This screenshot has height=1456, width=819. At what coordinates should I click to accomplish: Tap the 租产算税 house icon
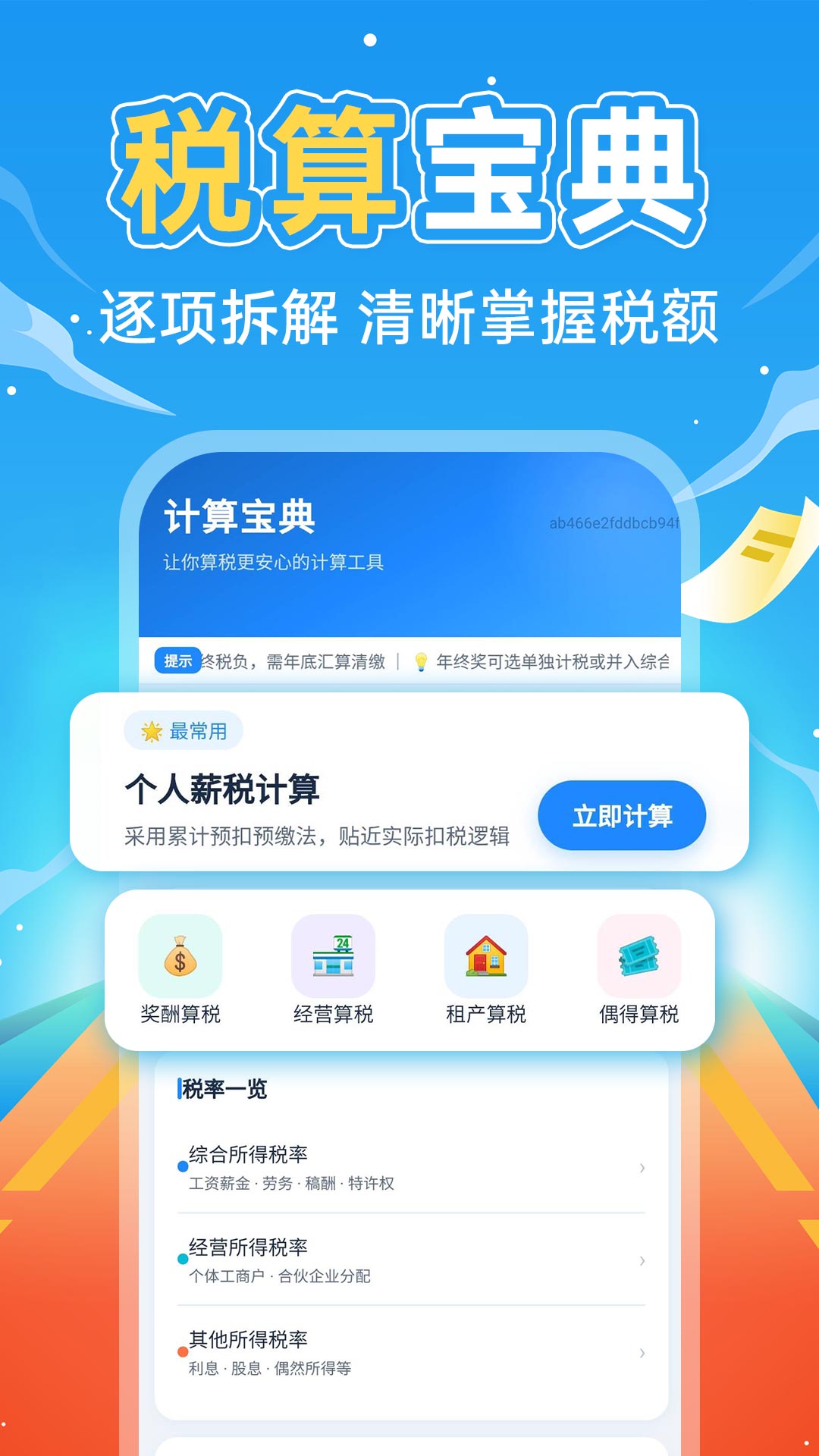(x=486, y=957)
